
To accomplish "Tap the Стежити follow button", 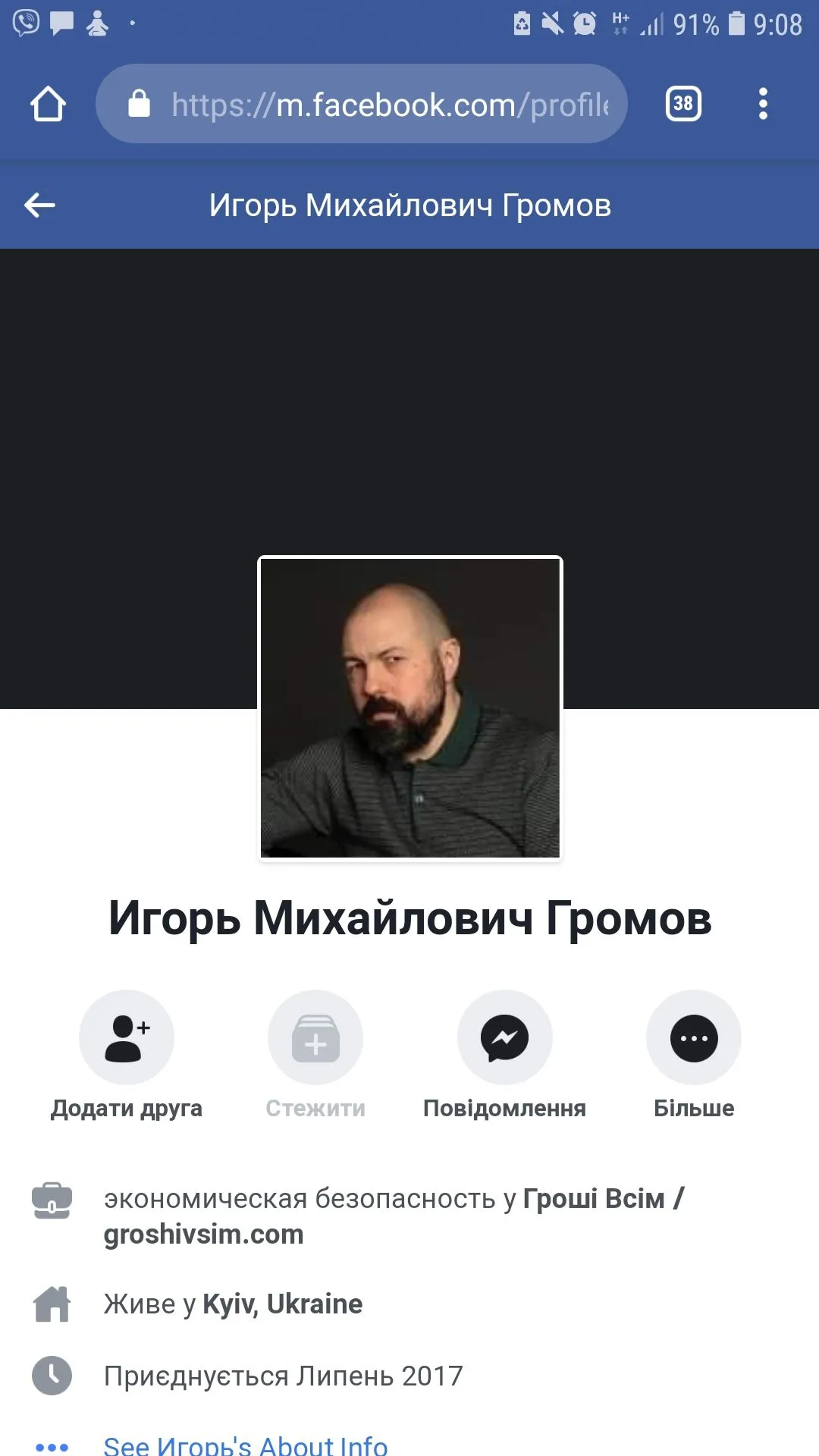I will (315, 1038).
